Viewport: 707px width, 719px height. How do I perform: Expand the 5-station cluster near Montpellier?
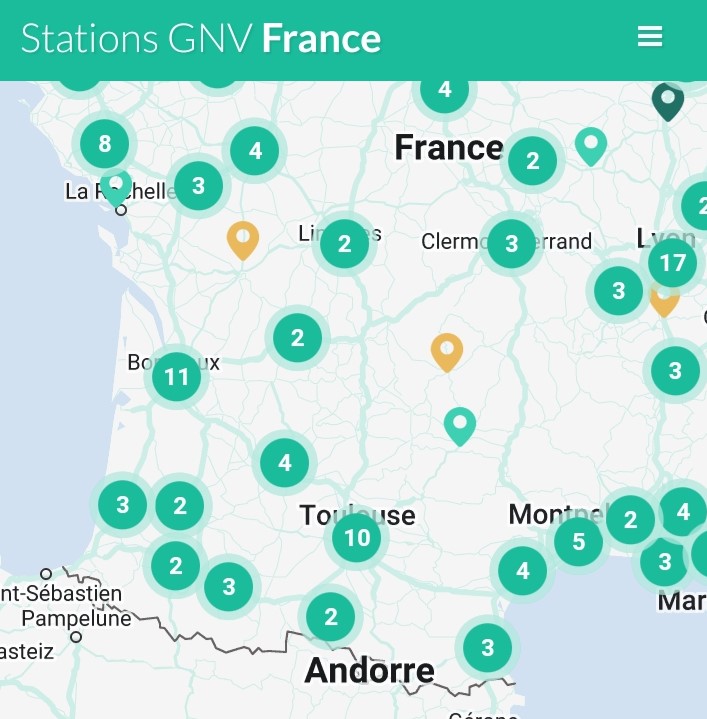[578, 542]
